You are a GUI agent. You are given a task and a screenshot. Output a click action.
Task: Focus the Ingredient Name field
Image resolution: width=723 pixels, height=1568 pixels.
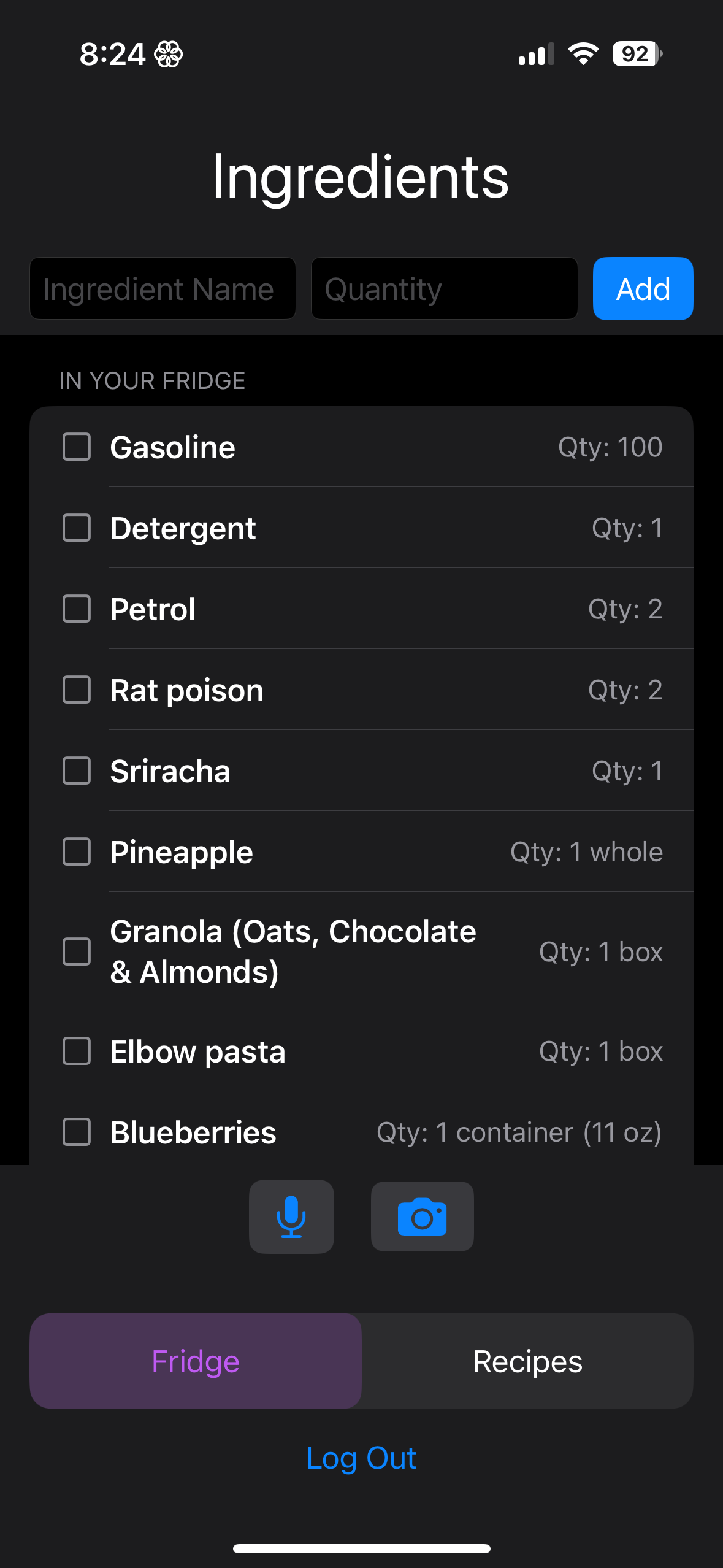pyautogui.click(x=163, y=288)
